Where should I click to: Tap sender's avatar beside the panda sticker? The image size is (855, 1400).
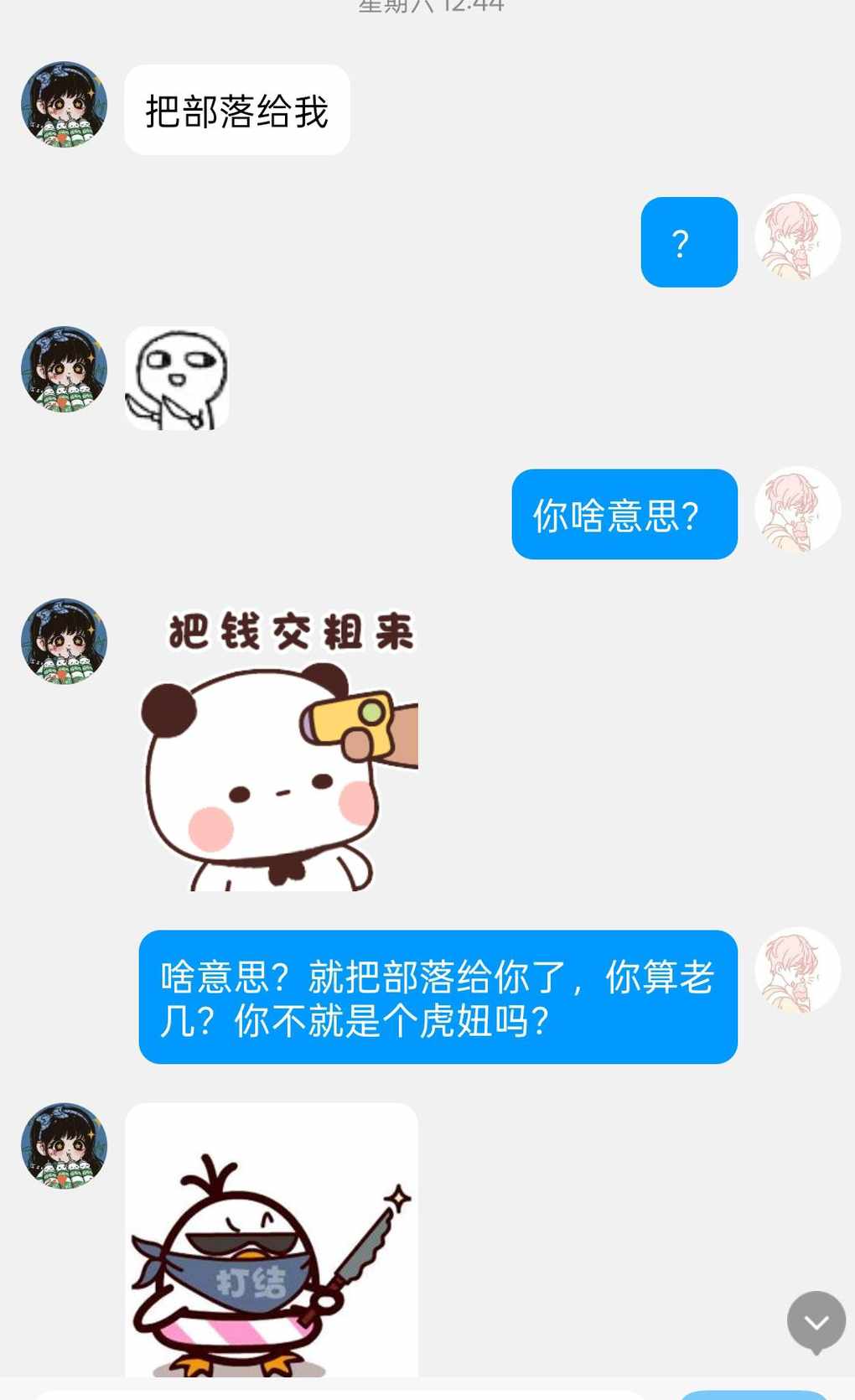(65, 641)
